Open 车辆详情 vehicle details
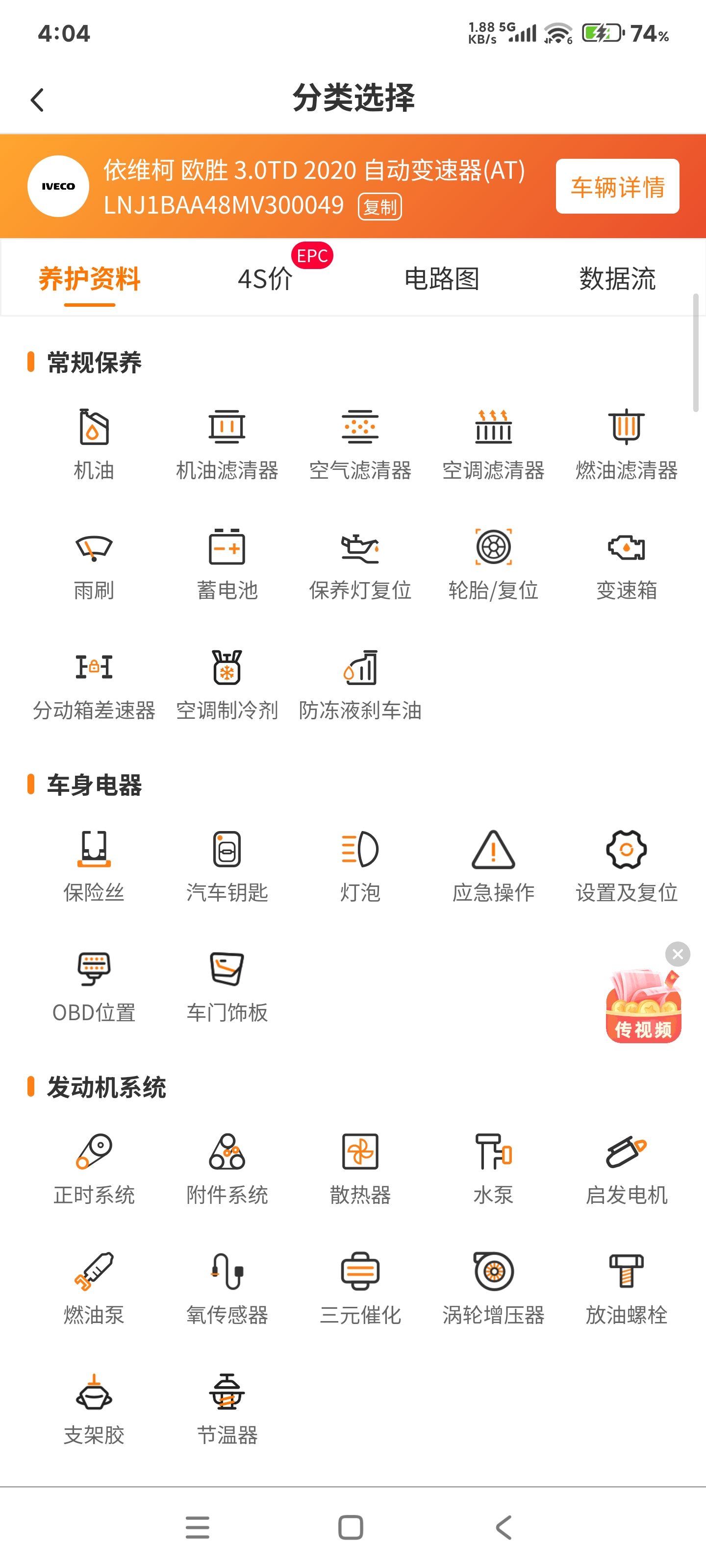 616,186
